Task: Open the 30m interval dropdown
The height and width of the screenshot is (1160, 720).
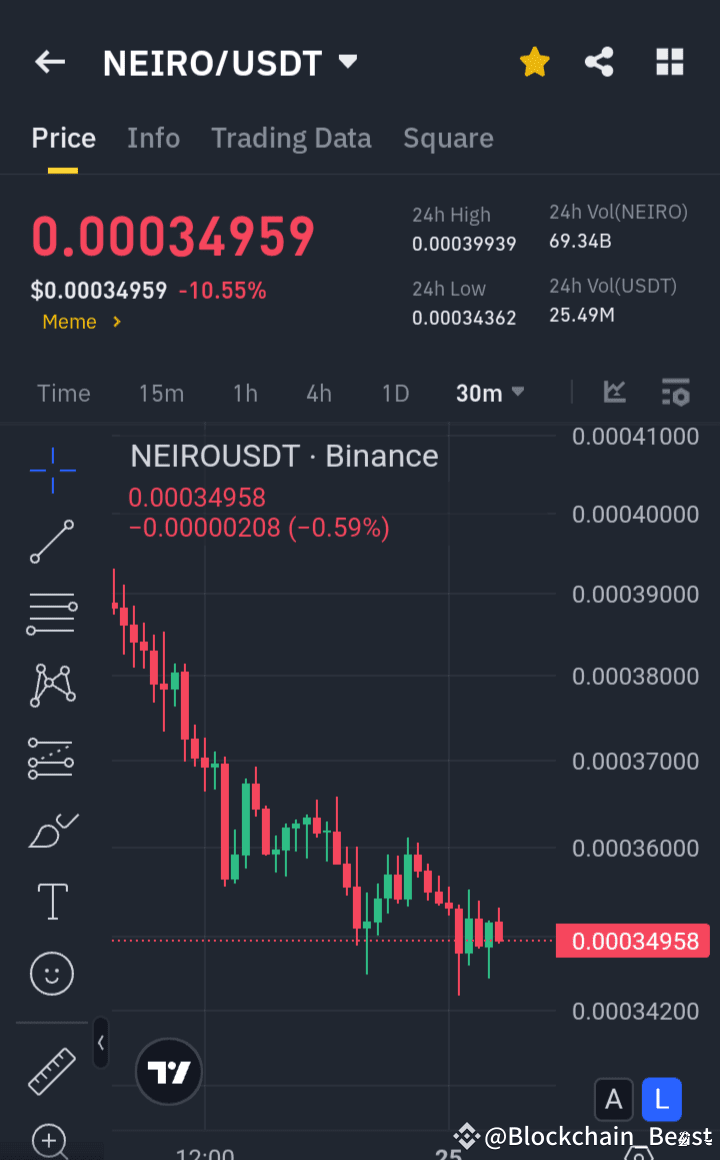Action: (489, 393)
